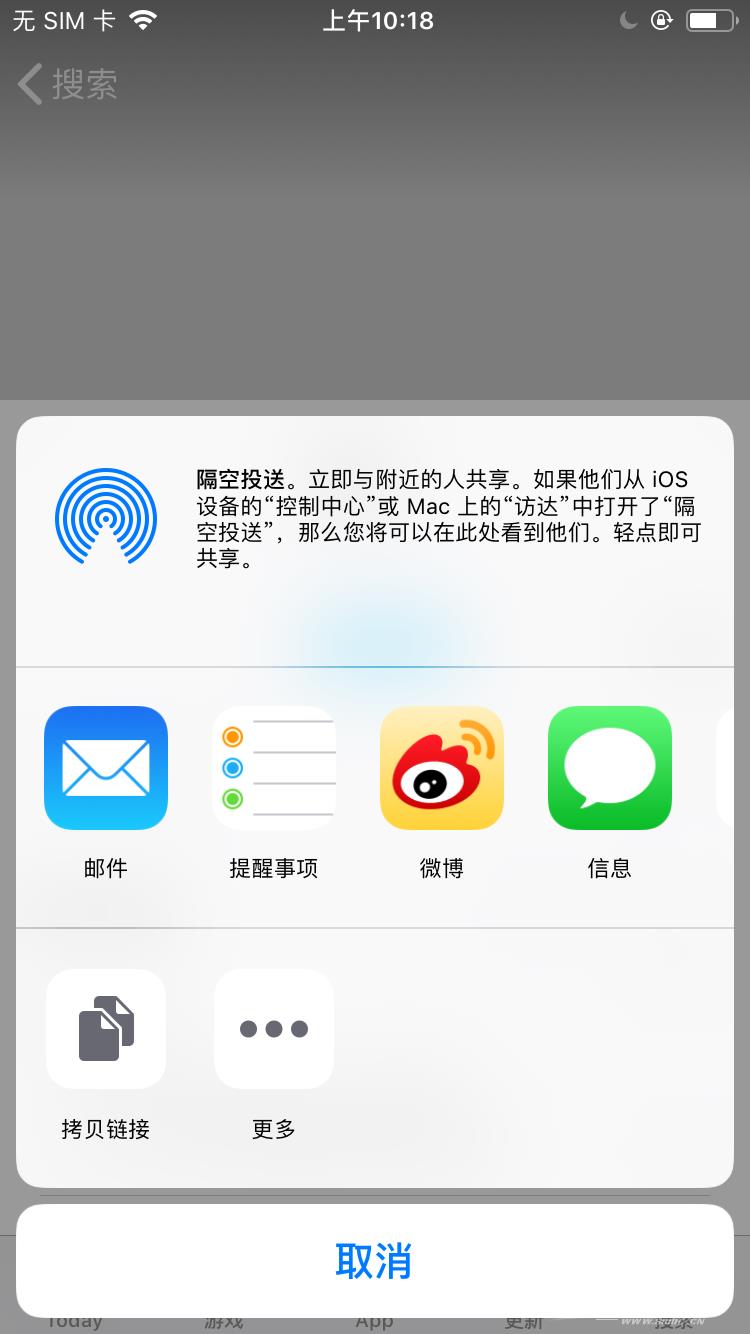The width and height of the screenshot is (750, 1334).
Task: Share to 微博 Weibo
Action: tap(442, 767)
